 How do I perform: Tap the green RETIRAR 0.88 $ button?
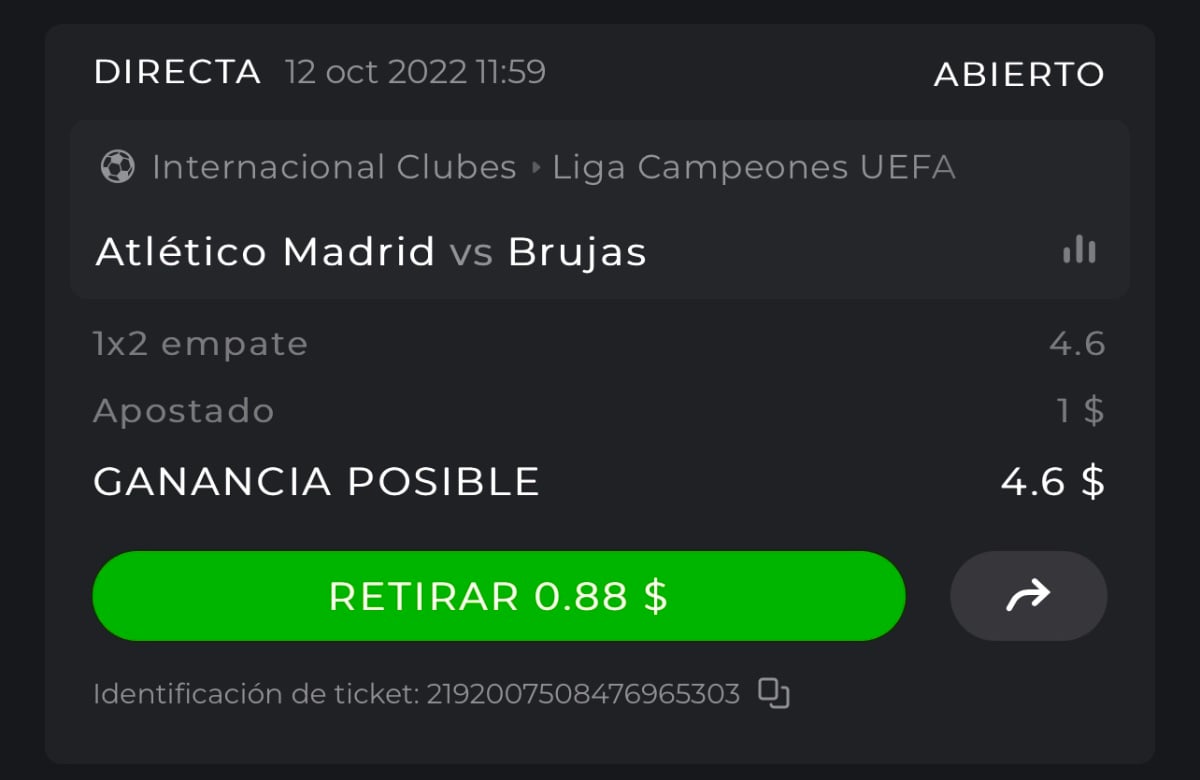498,596
